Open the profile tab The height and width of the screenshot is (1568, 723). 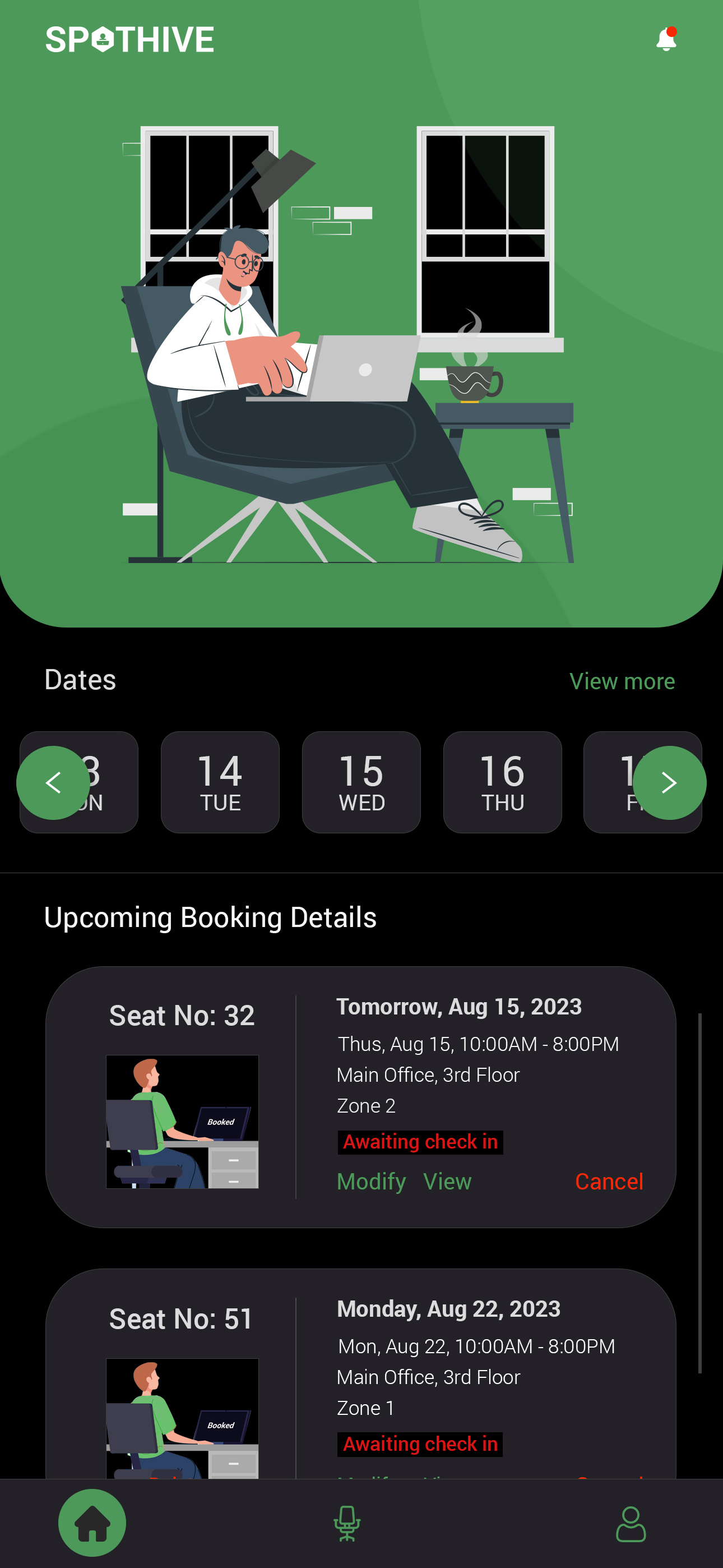pos(631,1524)
